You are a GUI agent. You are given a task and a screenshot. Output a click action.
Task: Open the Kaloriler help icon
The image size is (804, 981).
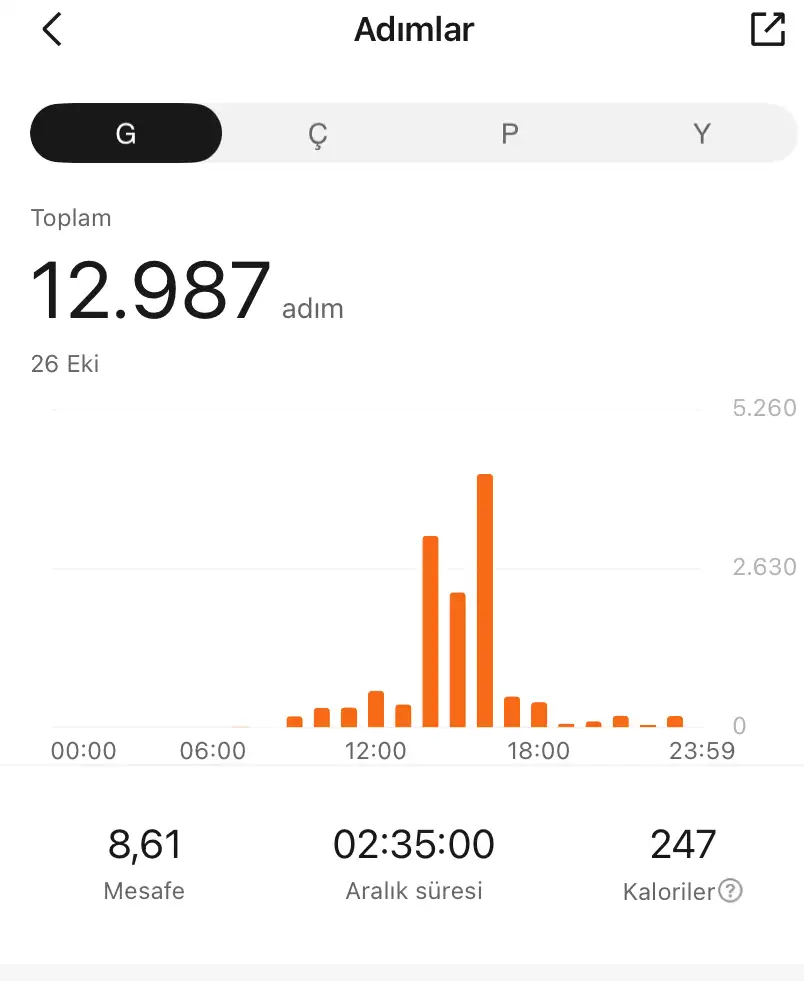click(731, 891)
